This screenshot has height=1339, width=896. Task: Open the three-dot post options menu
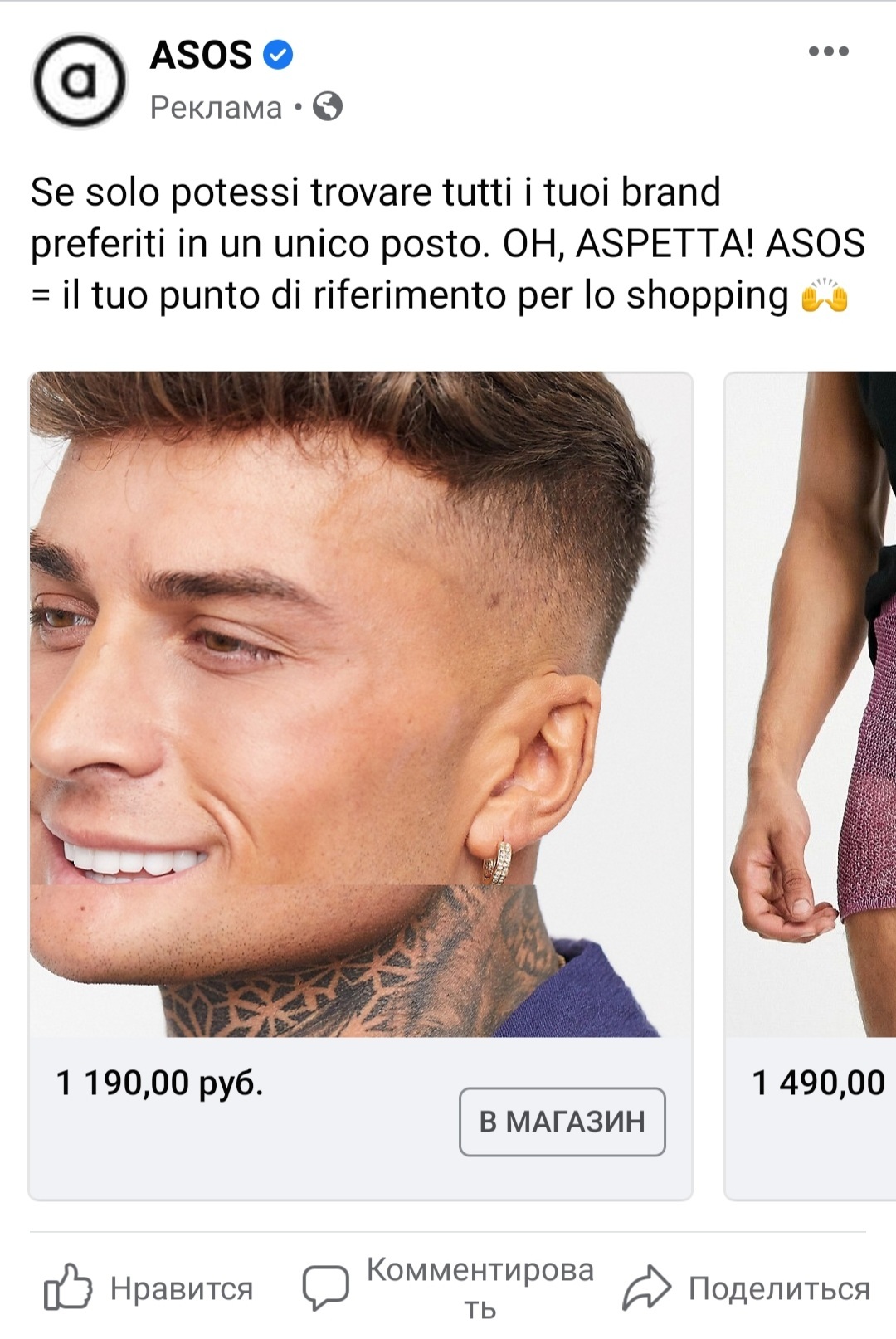pos(828,51)
